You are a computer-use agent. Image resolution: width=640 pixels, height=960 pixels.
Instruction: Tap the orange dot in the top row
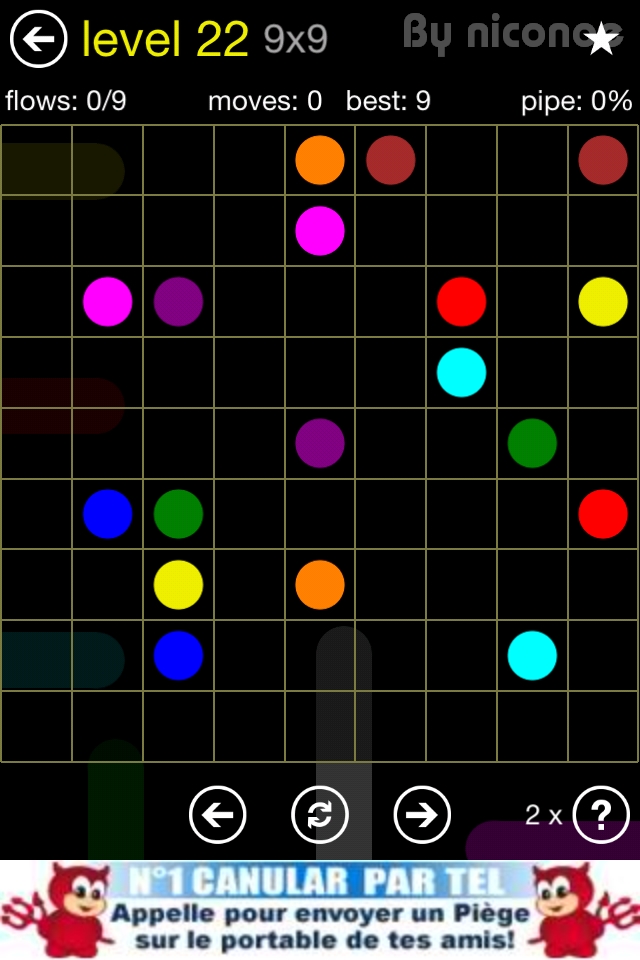(320, 160)
